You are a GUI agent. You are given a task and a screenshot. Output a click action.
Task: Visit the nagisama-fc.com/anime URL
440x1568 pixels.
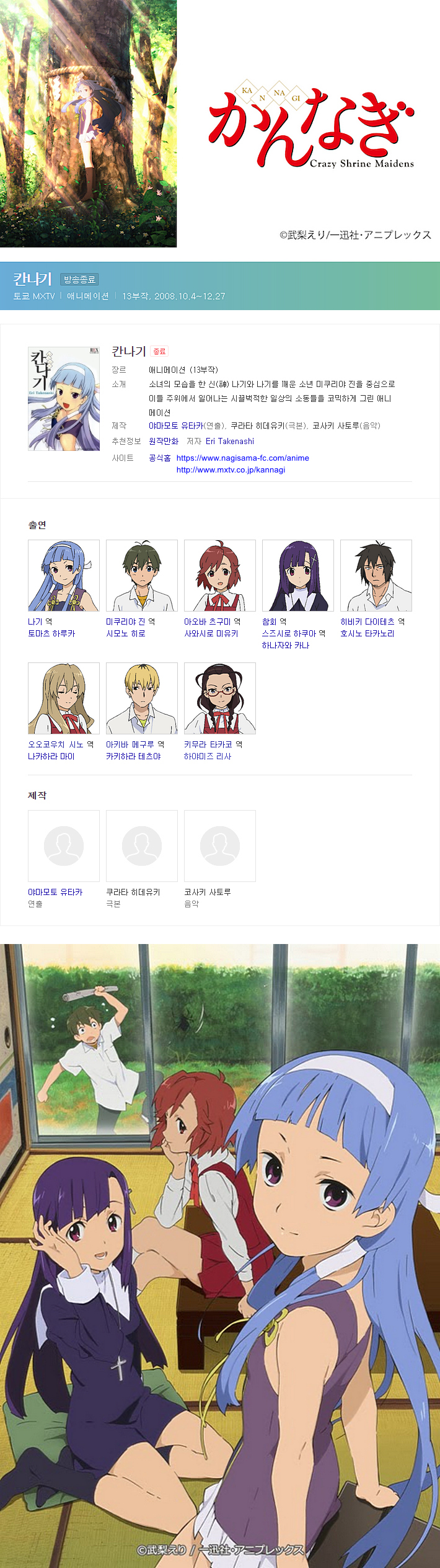pyautogui.click(x=243, y=458)
